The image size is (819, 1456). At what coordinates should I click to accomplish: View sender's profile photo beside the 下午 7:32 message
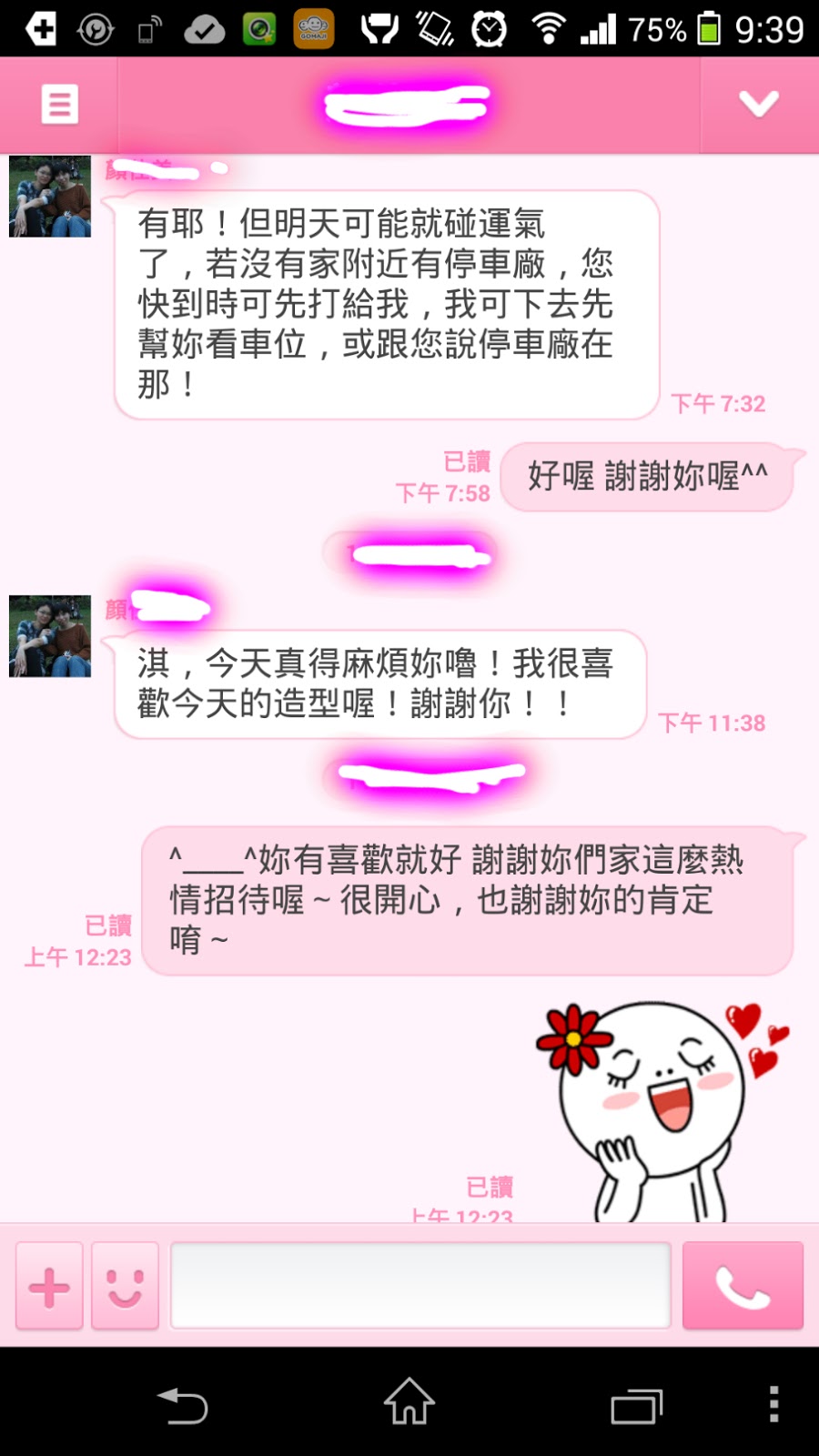[x=50, y=197]
